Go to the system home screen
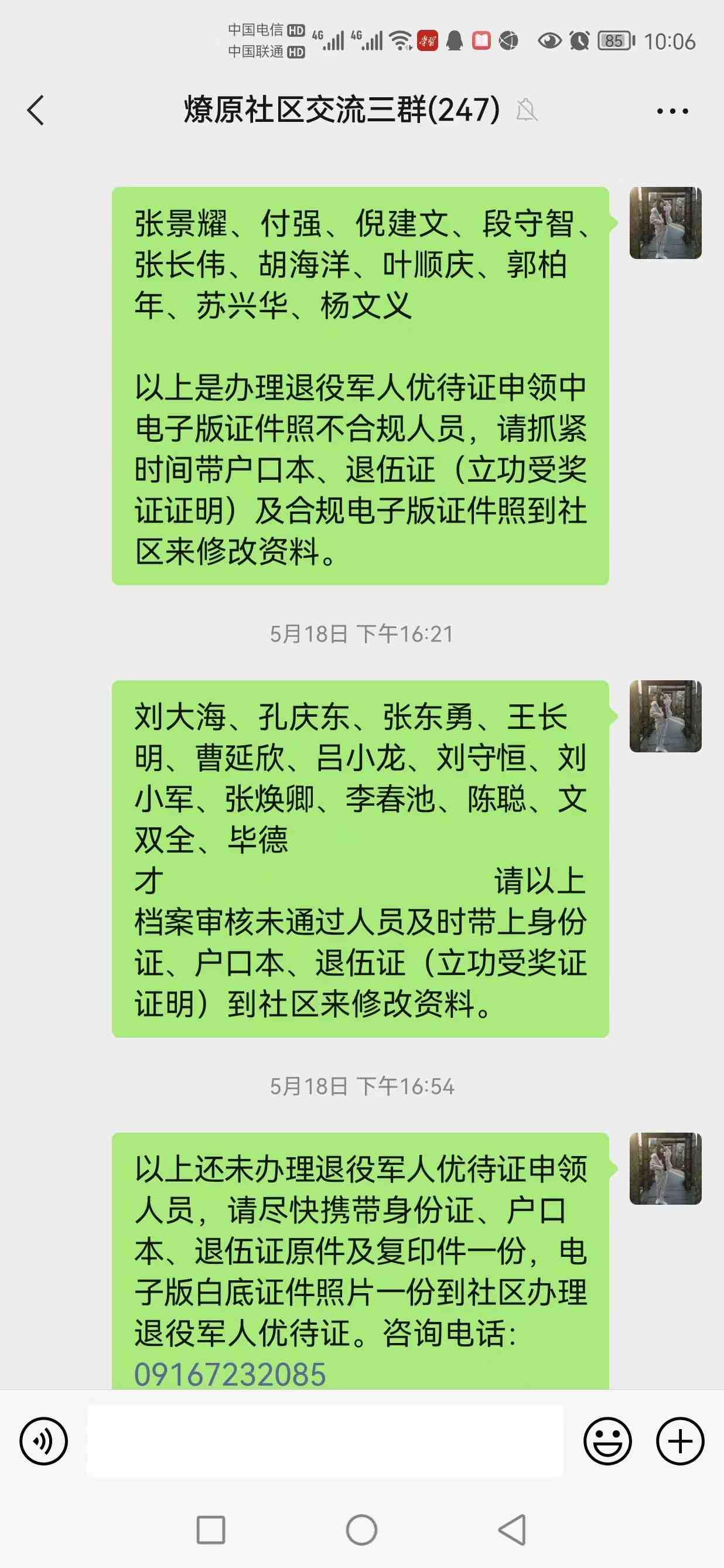This screenshot has height=1568, width=724. 361,1530
